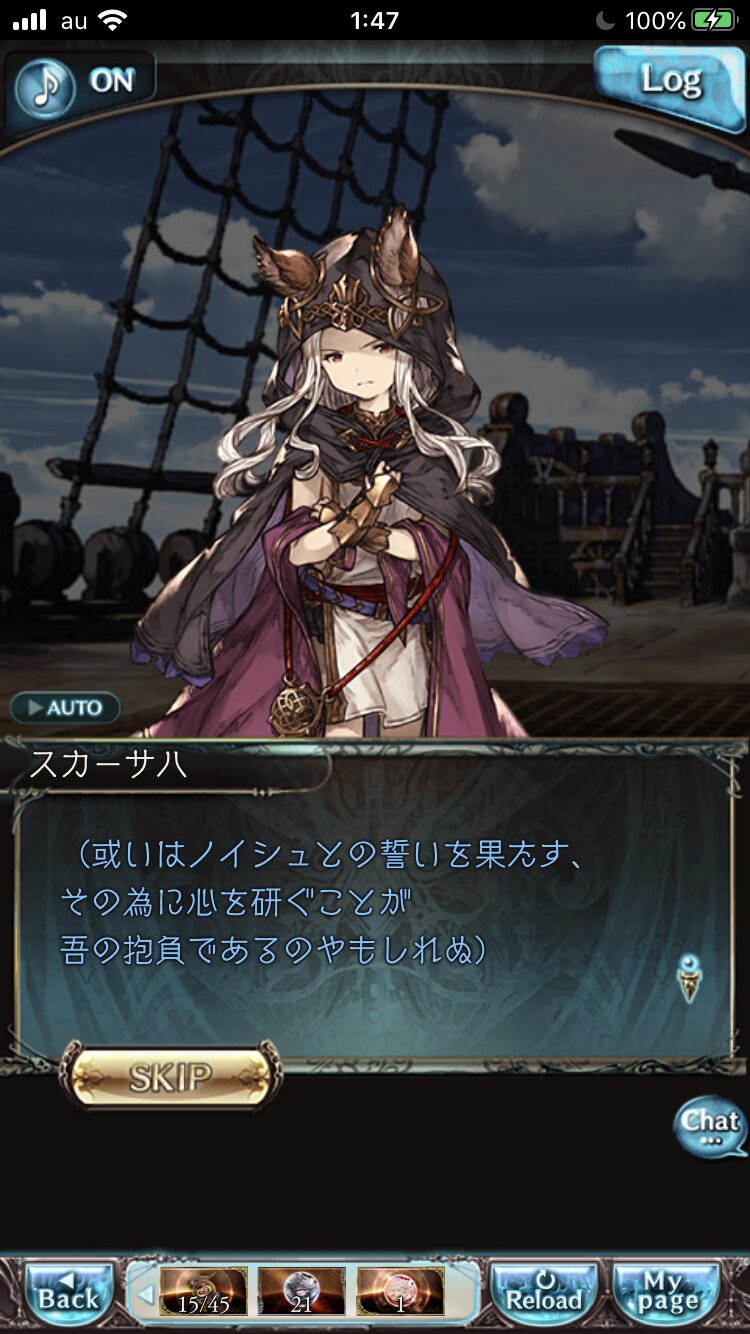Reload the game page
750x1334 pixels.
pyautogui.click(x=544, y=1295)
